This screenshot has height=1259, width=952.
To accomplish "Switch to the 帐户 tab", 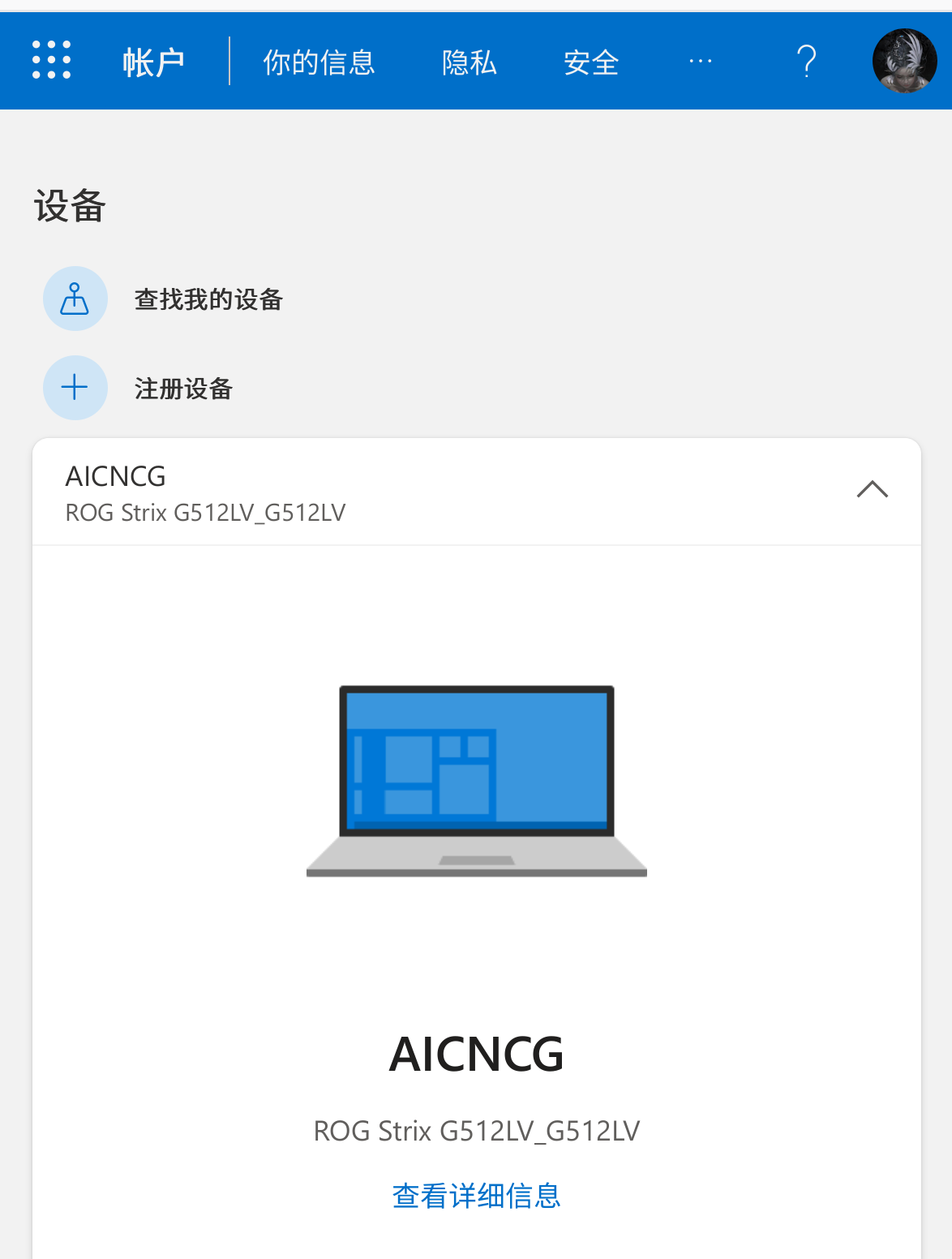I will tap(154, 60).
